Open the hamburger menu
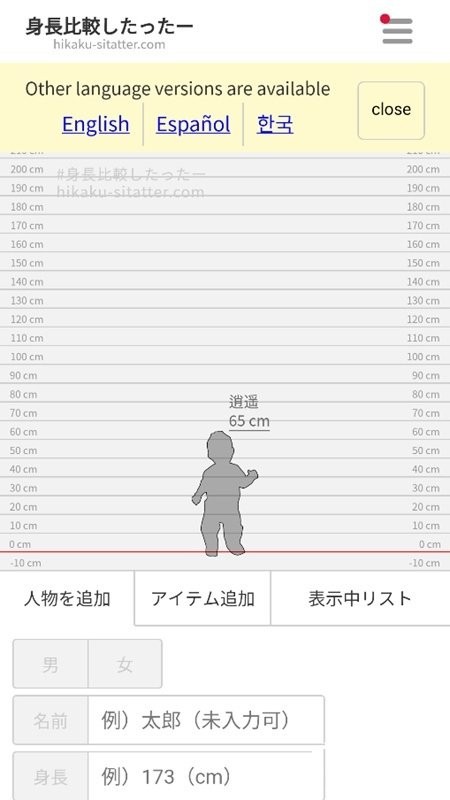Screen dimensions: 450x800 pyautogui.click(x=397, y=31)
